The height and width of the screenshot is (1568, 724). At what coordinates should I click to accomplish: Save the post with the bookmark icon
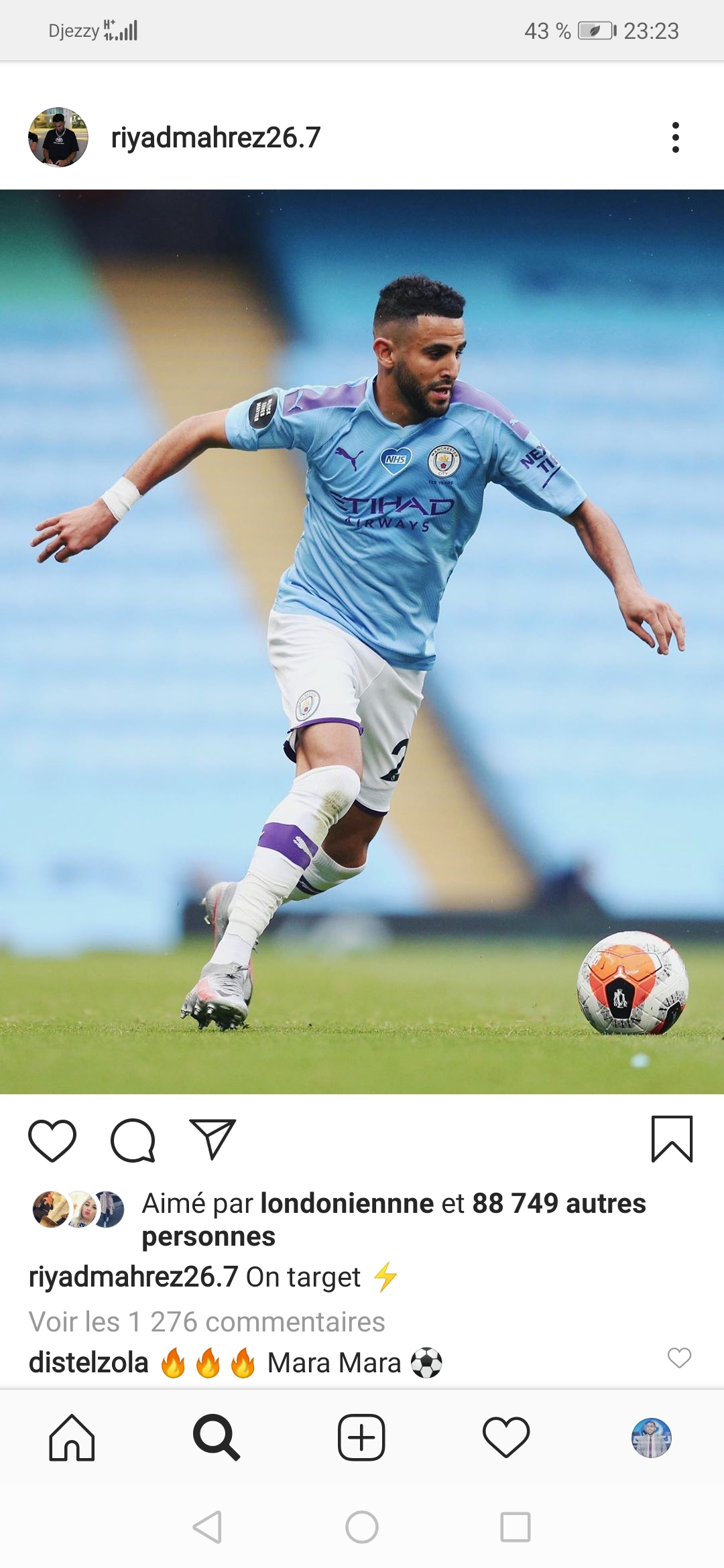pyautogui.click(x=672, y=1138)
